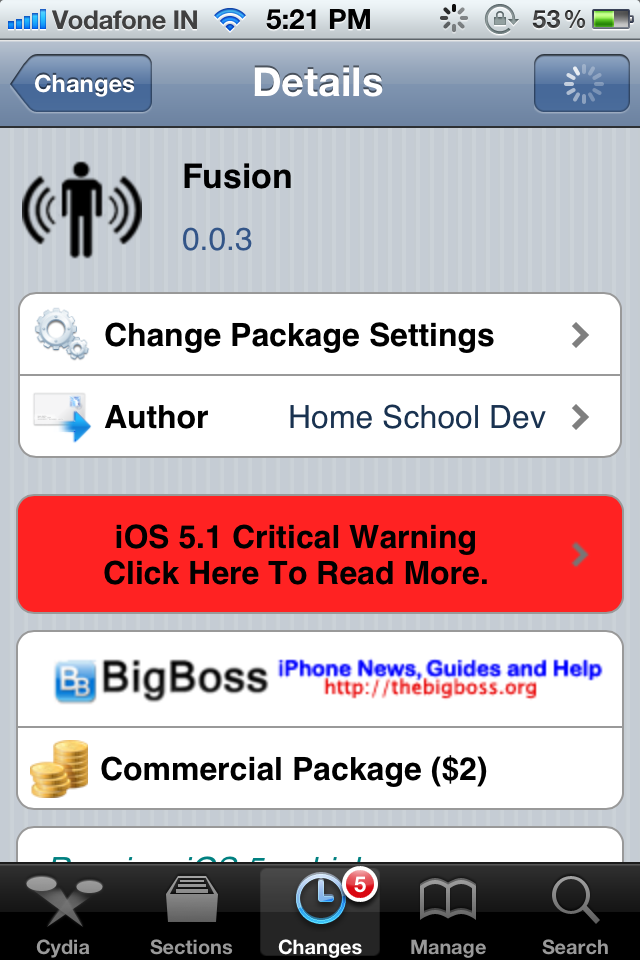
Task: Read the iOS 5.1 Critical Warning
Action: [320, 554]
